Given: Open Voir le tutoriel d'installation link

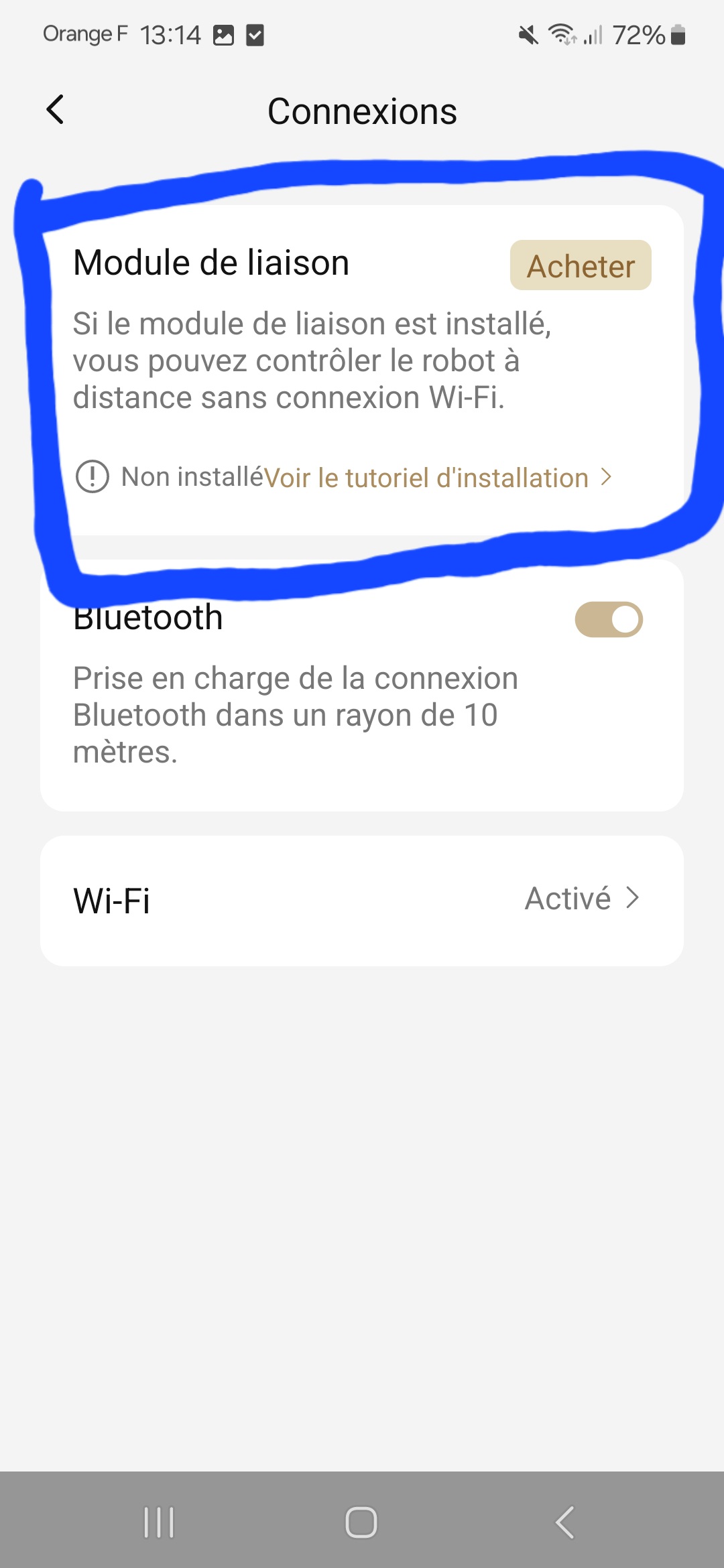Looking at the screenshot, I should pyautogui.click(x=438, y=478).
